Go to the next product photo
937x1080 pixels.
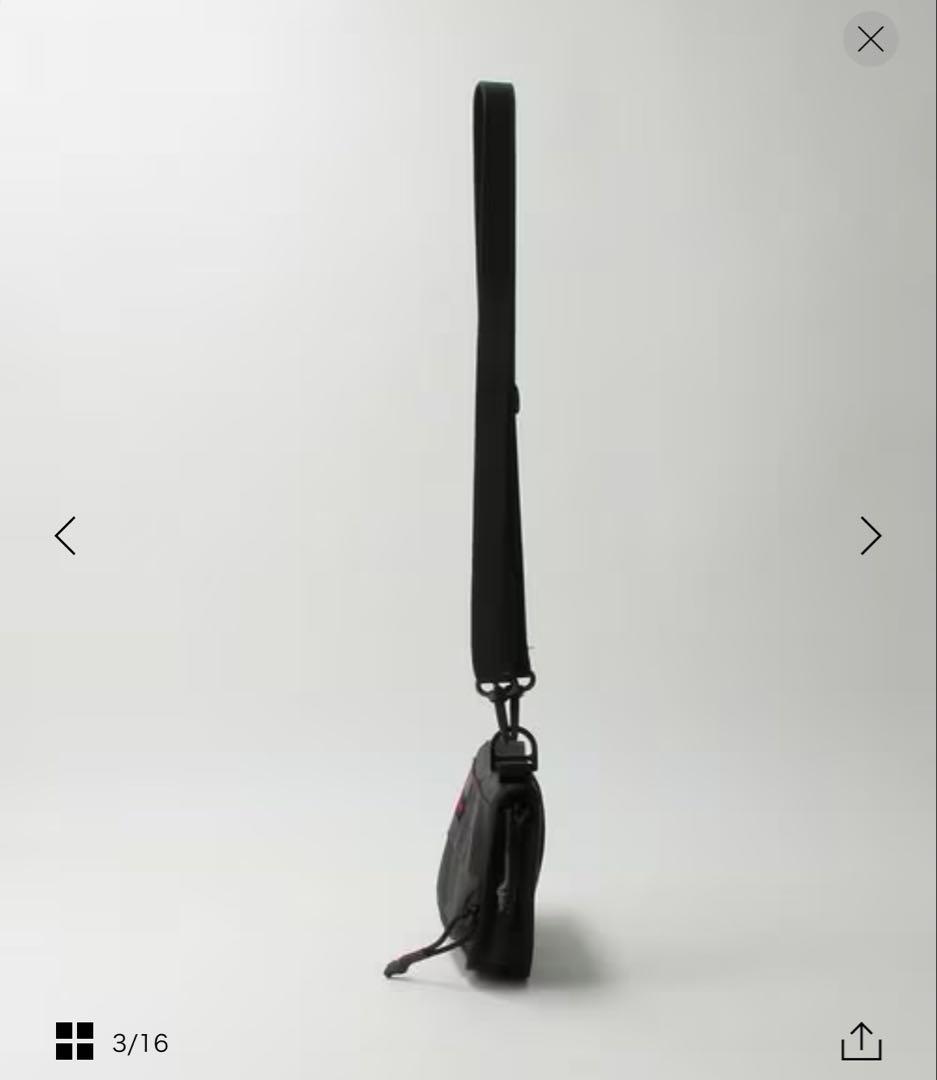point(870,535)
